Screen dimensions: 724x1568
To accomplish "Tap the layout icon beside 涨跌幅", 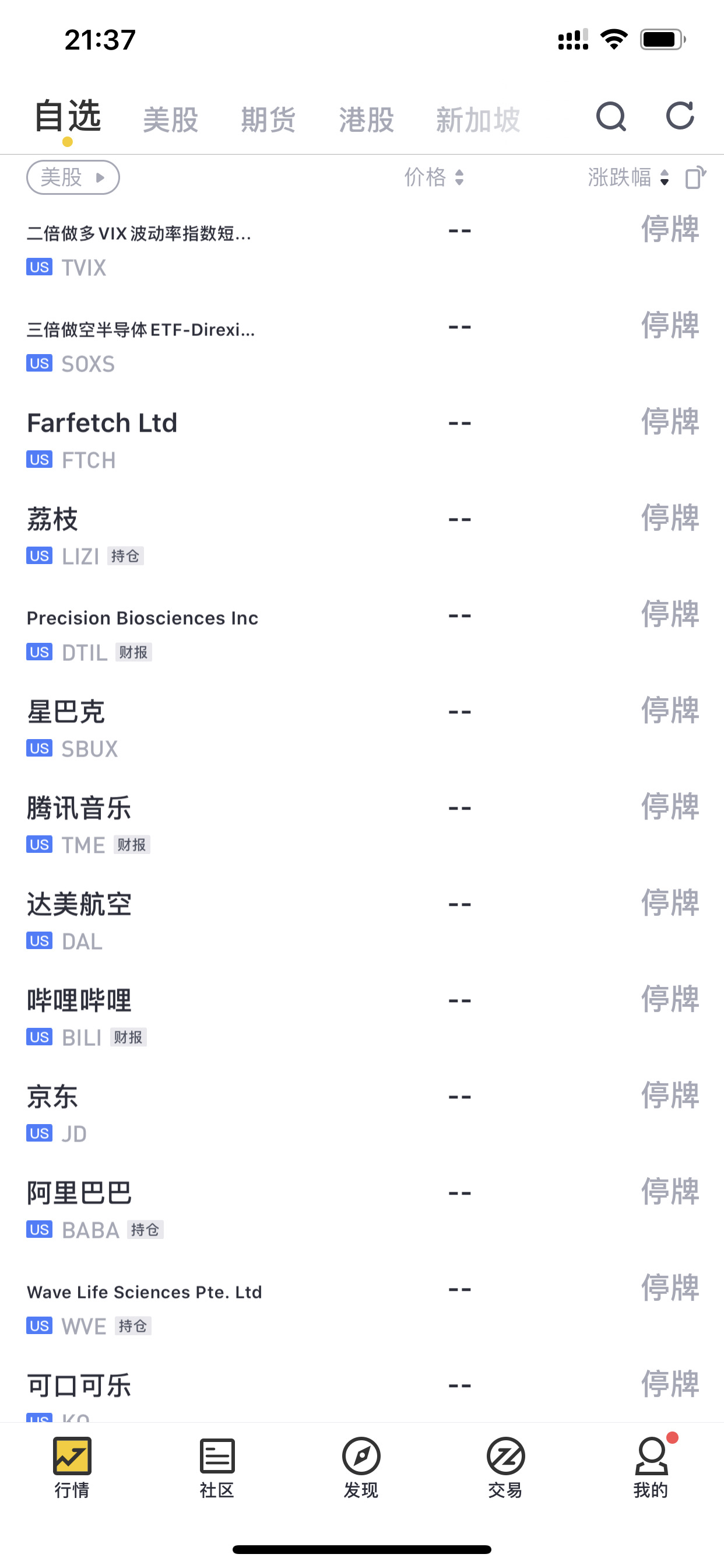I will (695, 177).
